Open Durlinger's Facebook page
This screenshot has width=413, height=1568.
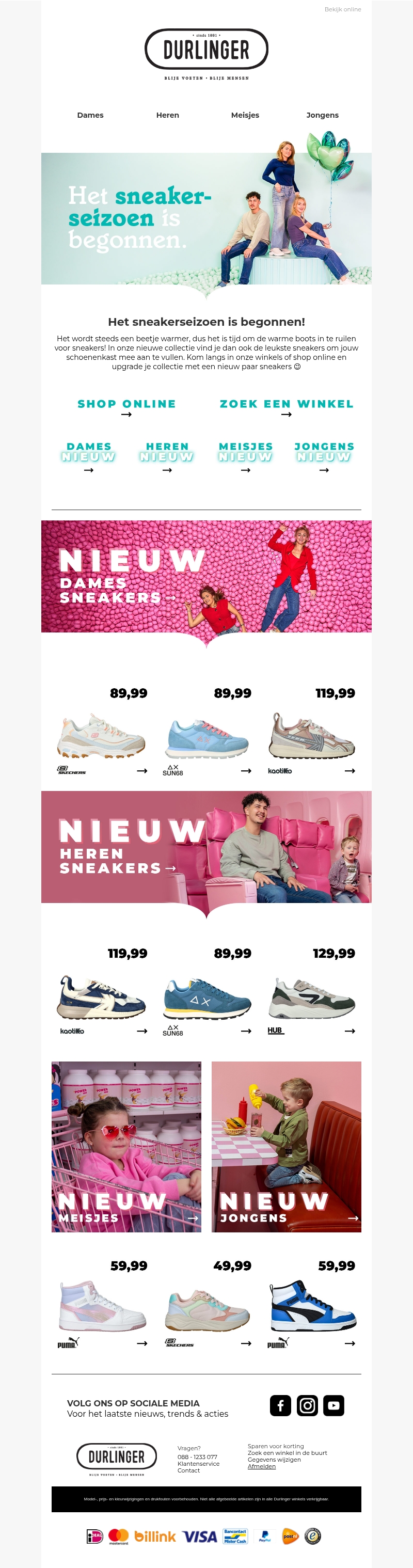tap(280, 1405)
